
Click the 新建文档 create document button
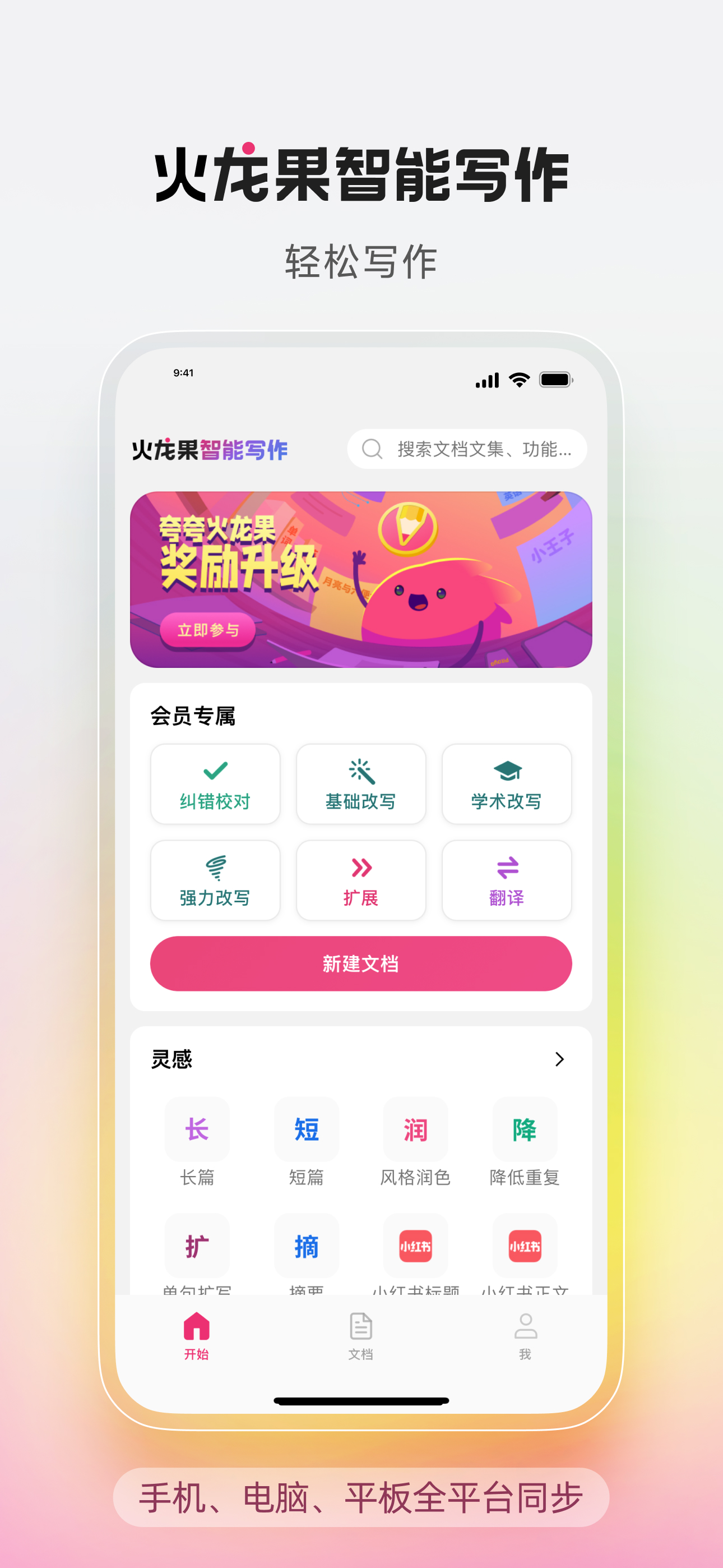coord(360,963)
